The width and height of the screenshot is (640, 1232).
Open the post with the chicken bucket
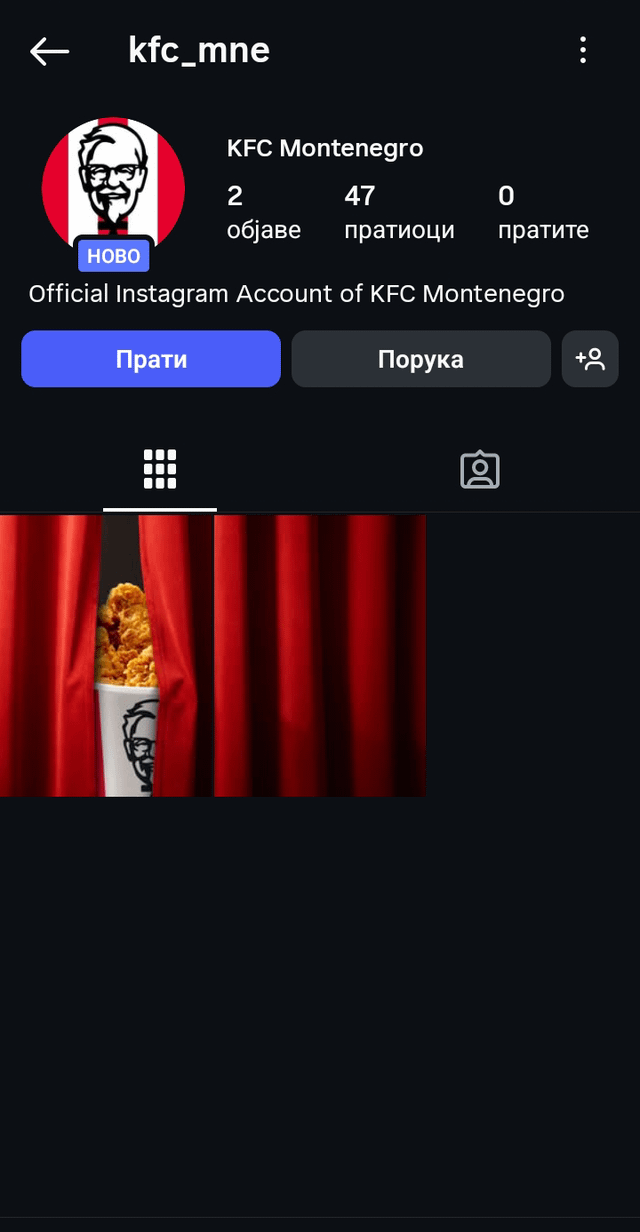[106, 656]
